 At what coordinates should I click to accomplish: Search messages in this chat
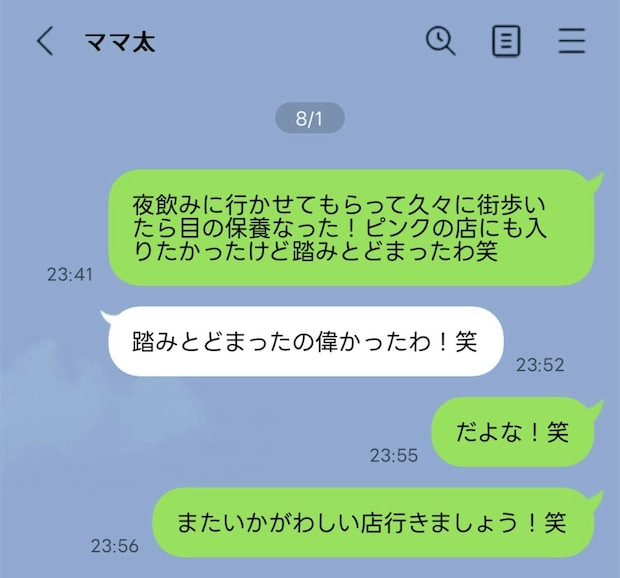click(441, 41)
